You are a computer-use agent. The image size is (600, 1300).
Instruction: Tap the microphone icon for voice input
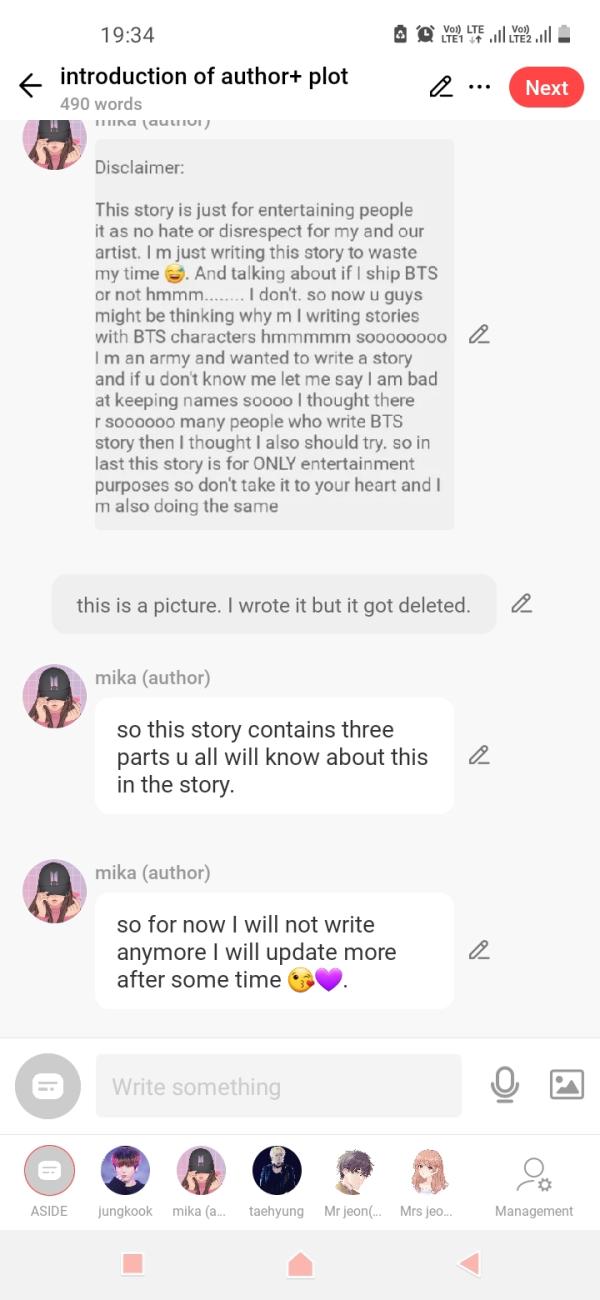click(x=505, y=1085)
